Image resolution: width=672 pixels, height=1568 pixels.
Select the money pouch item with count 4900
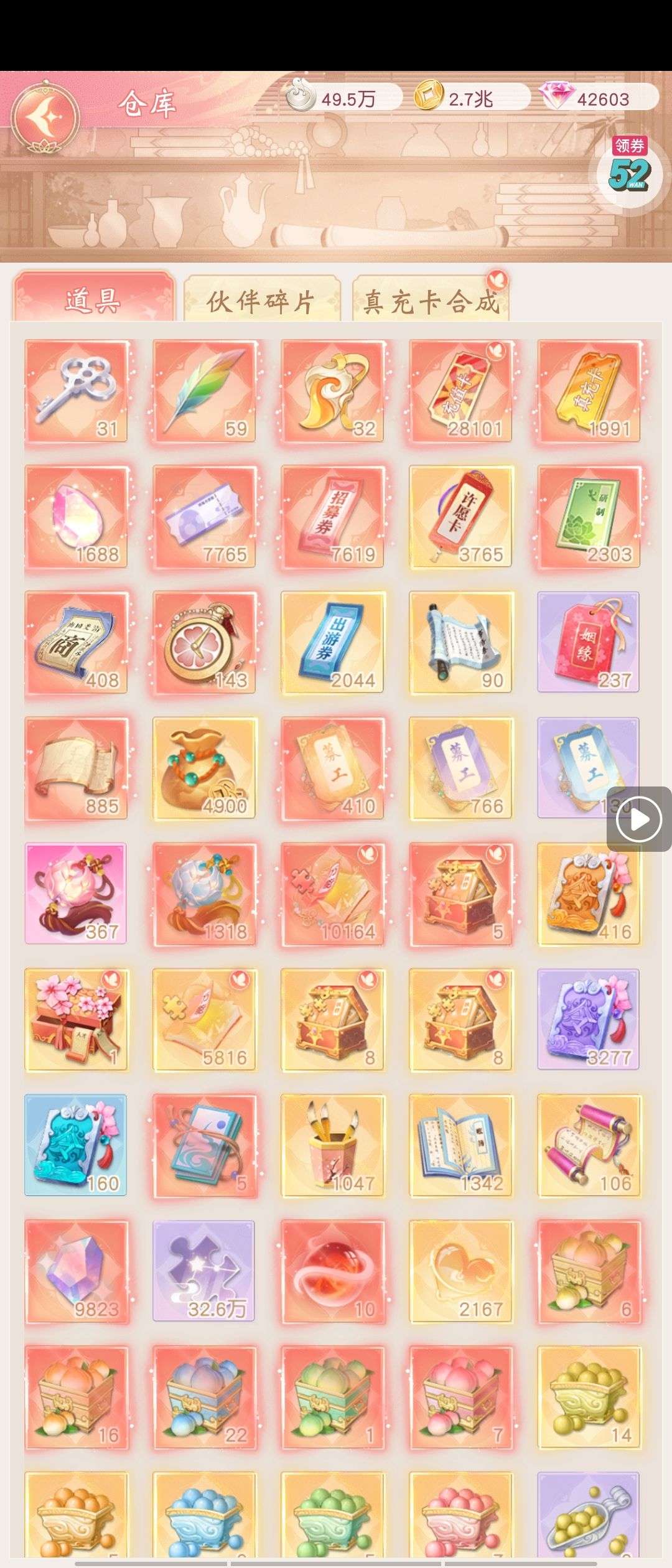click(205, 768)
